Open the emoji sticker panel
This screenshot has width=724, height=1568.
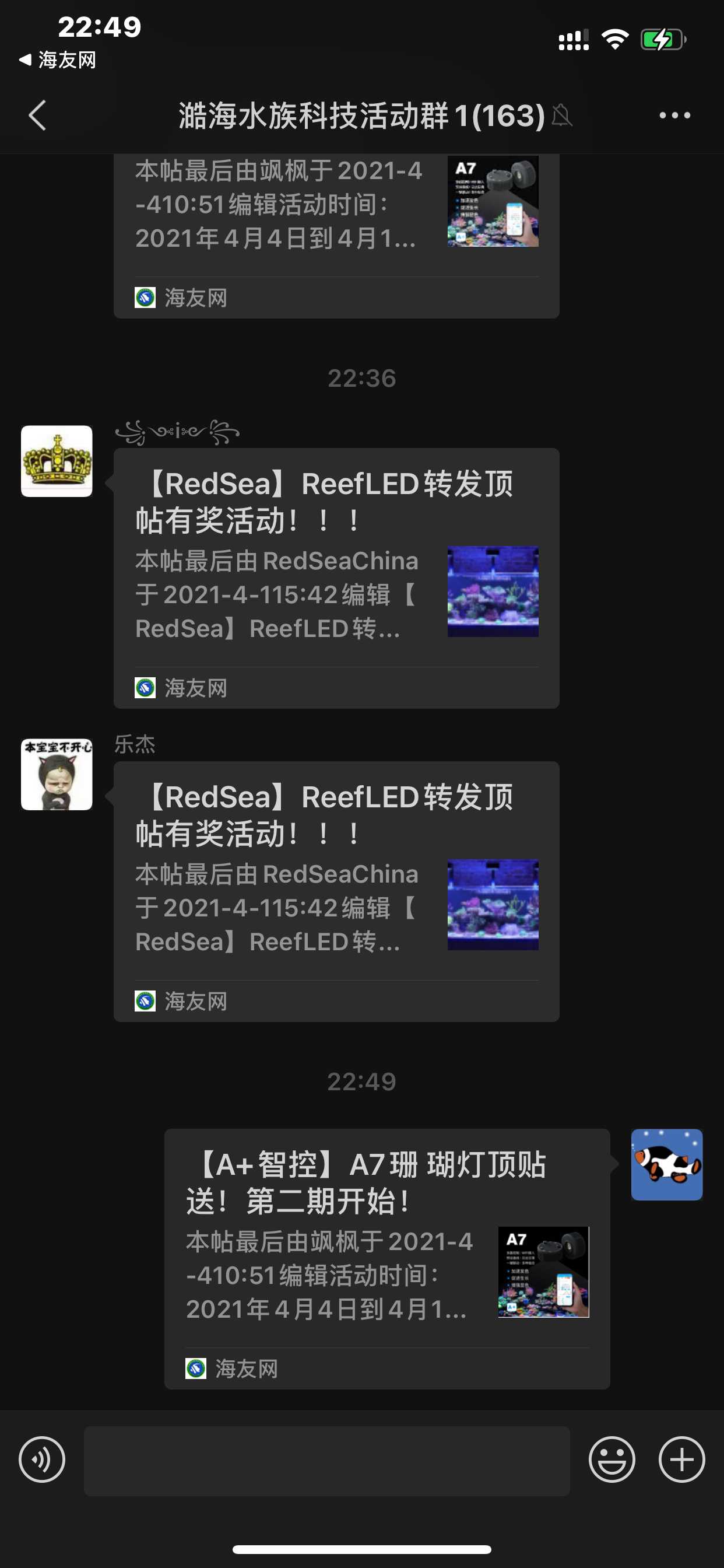point(611,1459)
